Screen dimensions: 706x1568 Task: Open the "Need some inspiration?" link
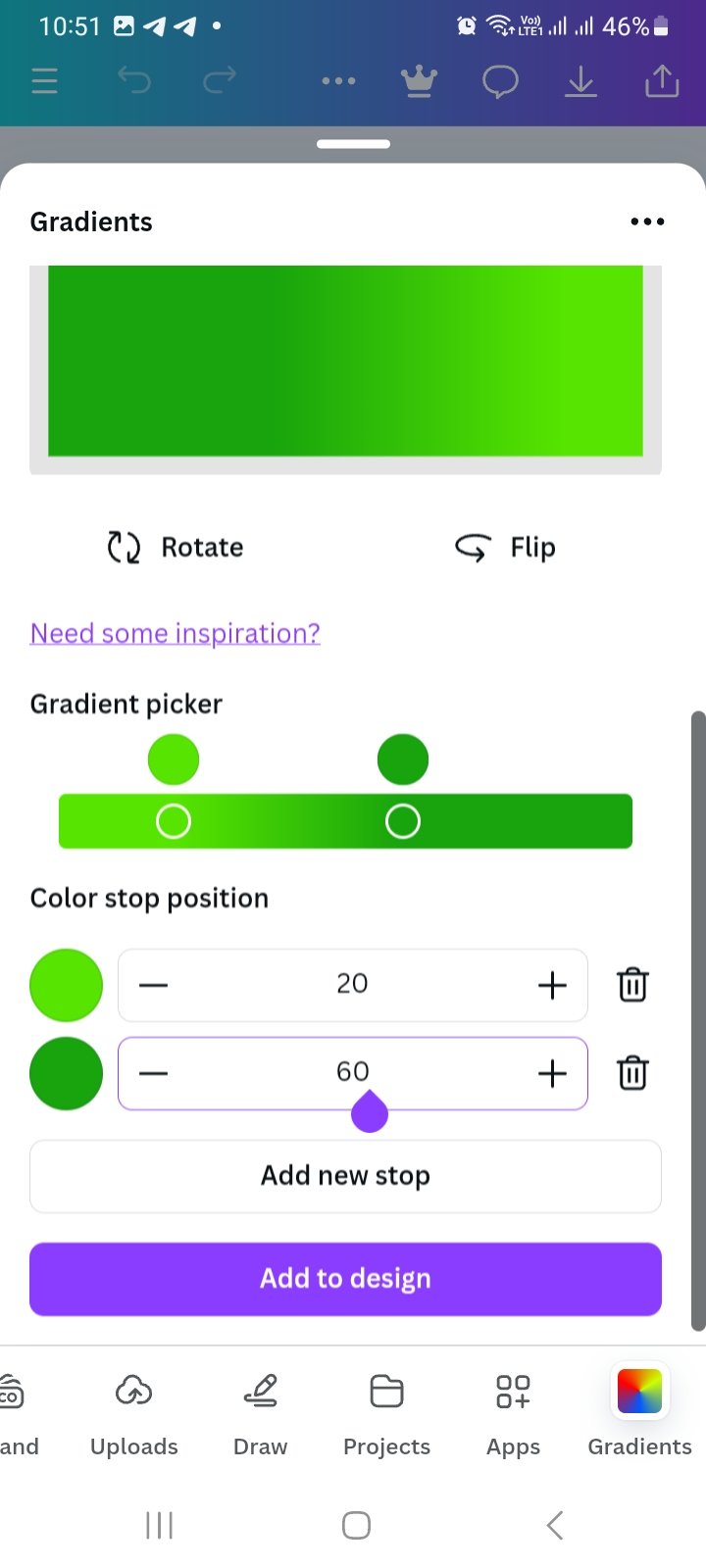pos(176,633)
